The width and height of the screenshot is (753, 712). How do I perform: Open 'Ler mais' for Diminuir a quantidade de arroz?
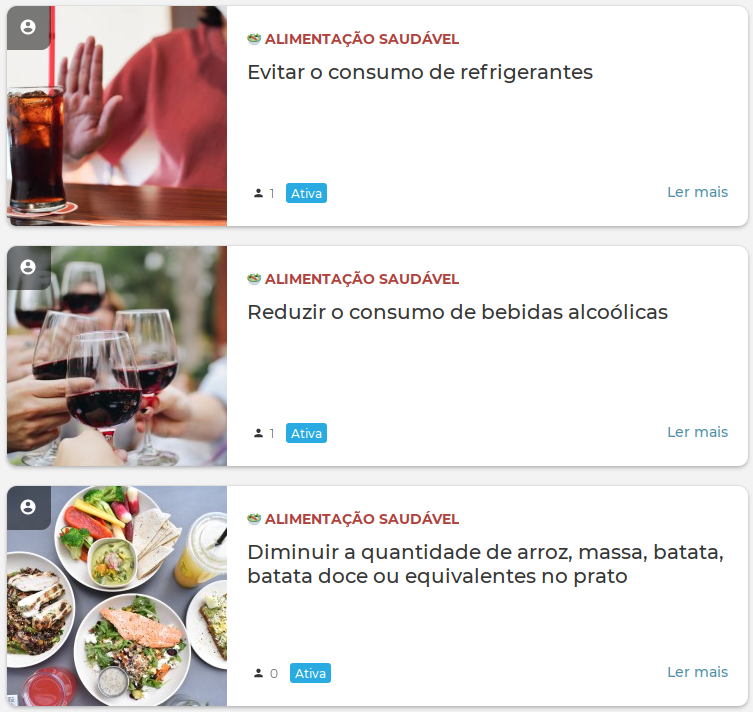coord(697,672)
